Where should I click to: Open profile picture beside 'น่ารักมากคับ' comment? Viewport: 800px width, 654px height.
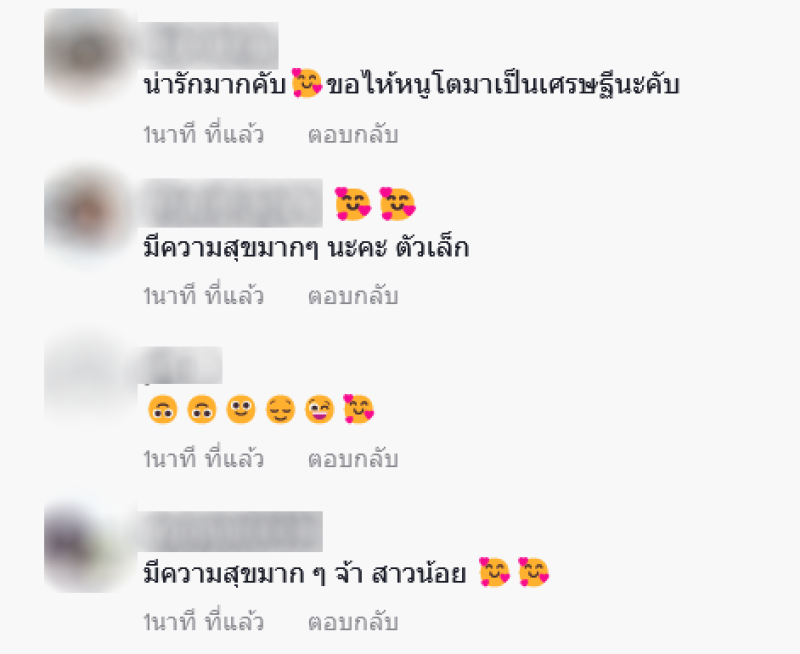coord(89,55)
